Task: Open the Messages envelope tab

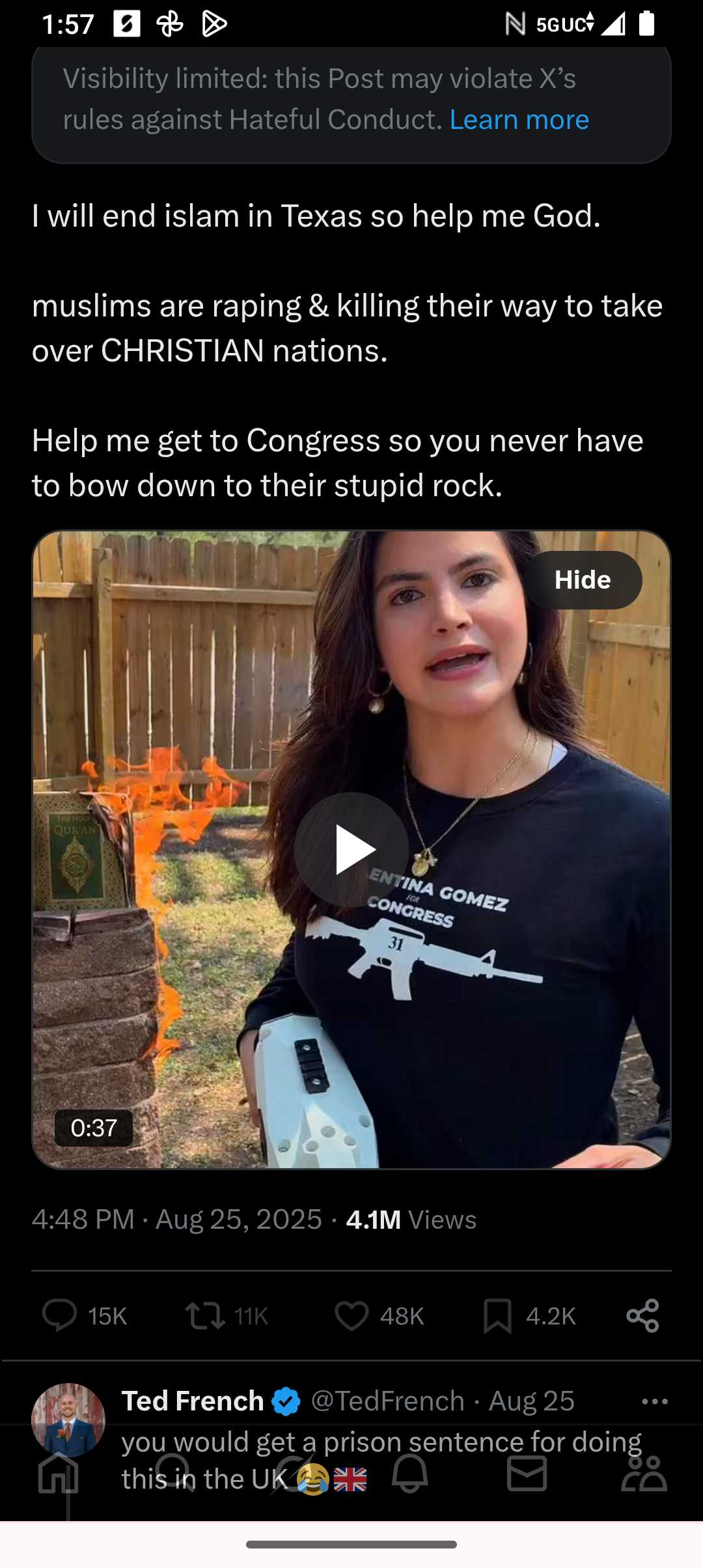Action: 527,1473
